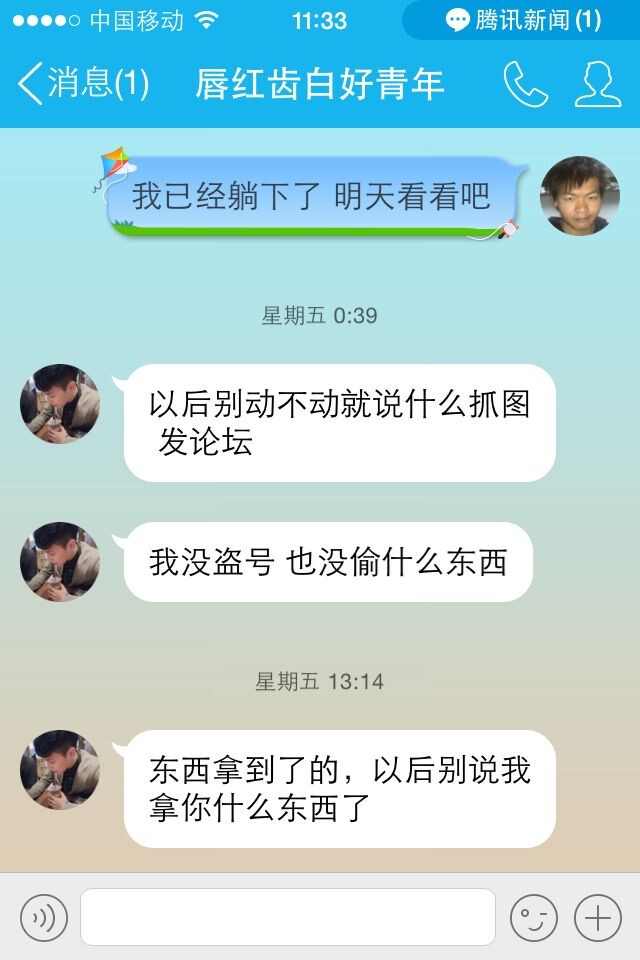Open the emoji picker
This screenshot has width=640, height=960.
click(533, 917)
